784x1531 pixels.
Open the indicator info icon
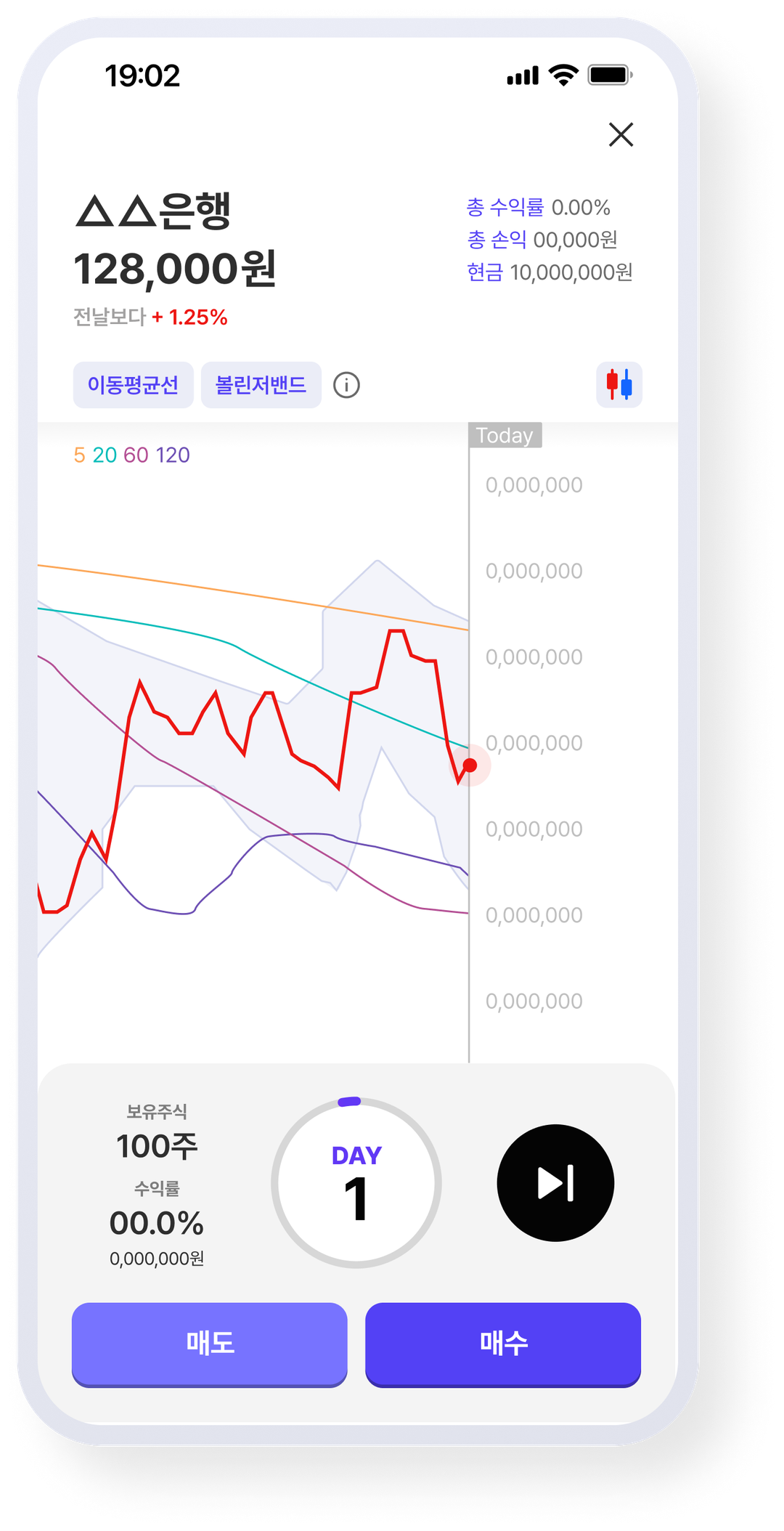[x=346, y=385]
